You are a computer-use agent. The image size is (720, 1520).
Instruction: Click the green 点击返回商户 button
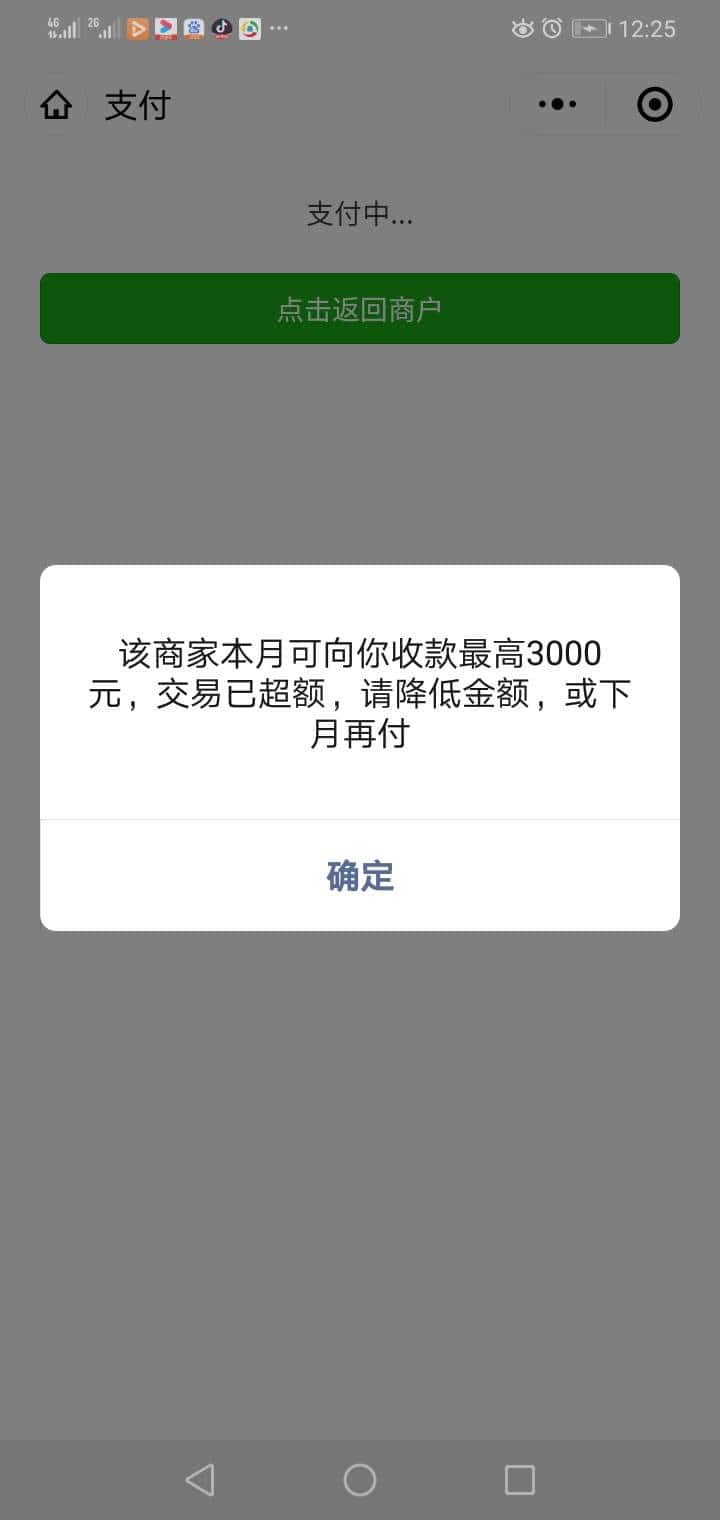coord(360,309)
